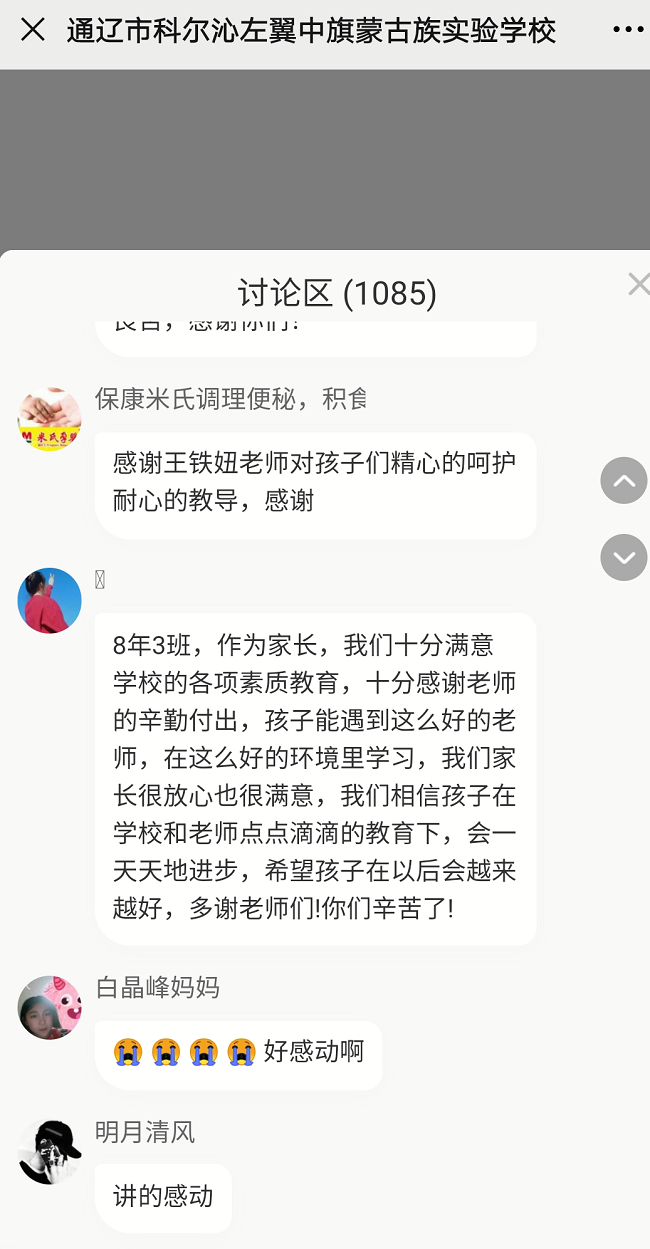Open 白晶峰妈妈's profile avatar
The image size is (650, 1249).
(49, 1007)
